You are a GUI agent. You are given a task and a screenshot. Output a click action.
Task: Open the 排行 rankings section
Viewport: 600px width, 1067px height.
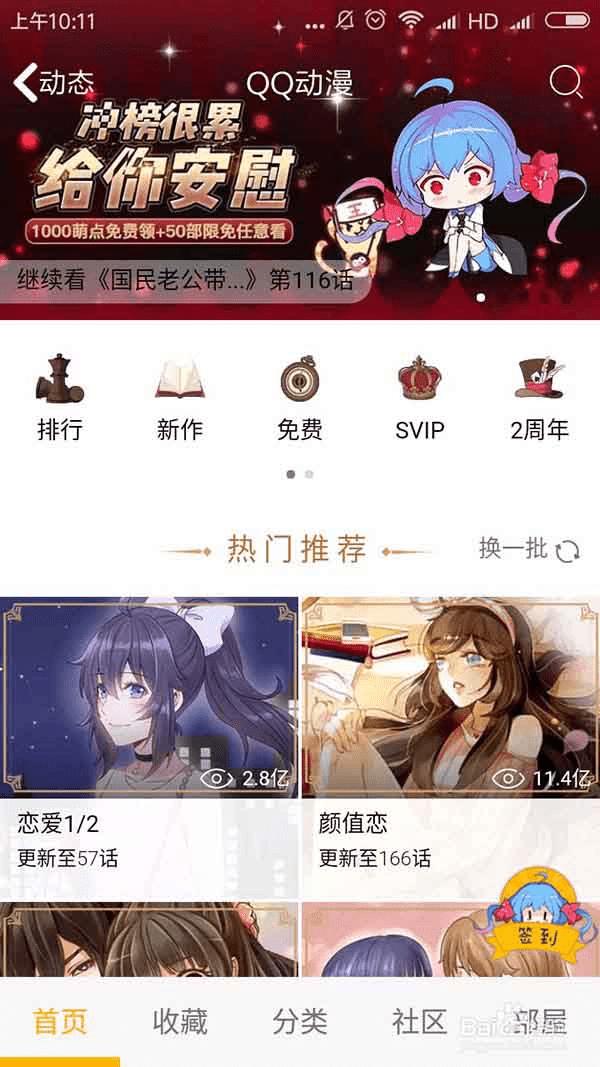point(60,398)
